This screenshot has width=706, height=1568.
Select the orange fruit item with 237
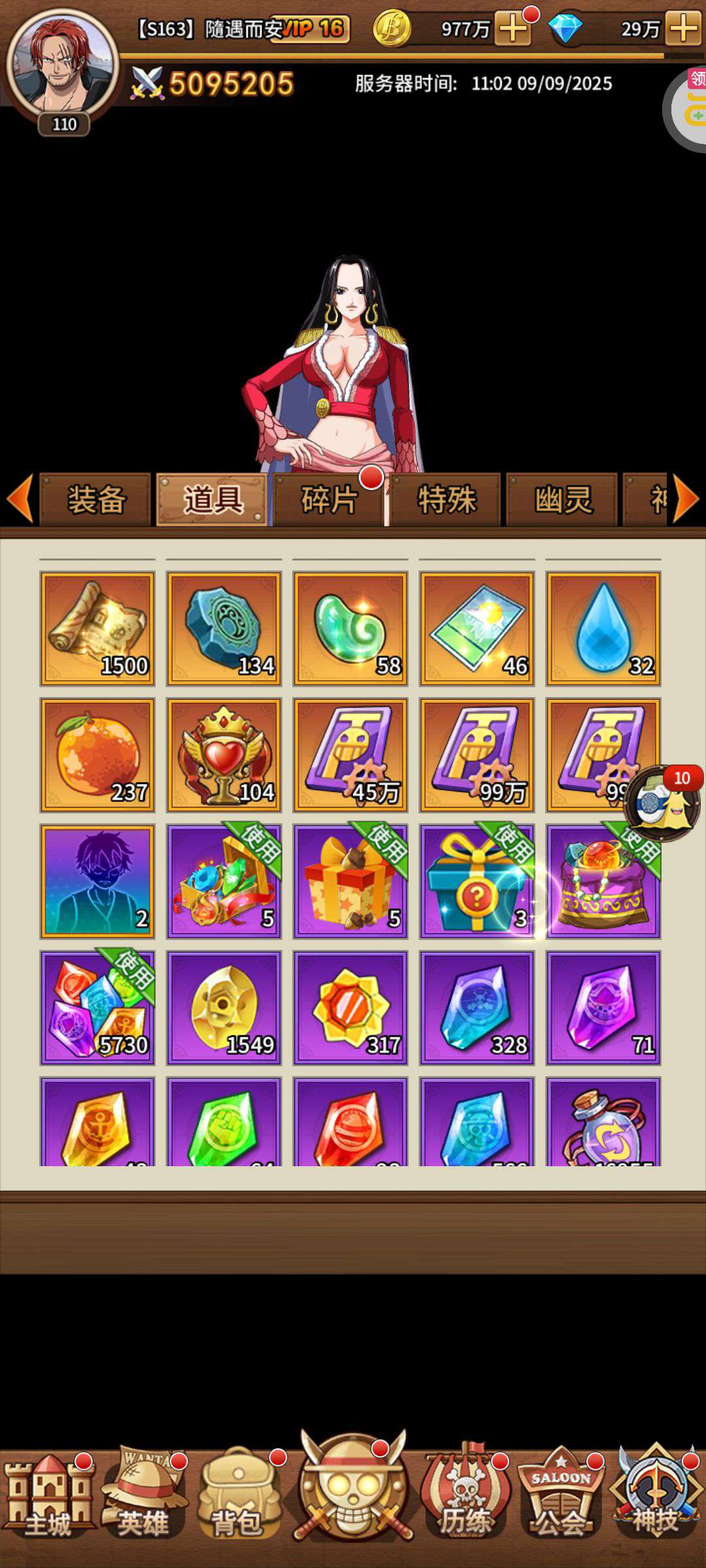click(97, 755)
